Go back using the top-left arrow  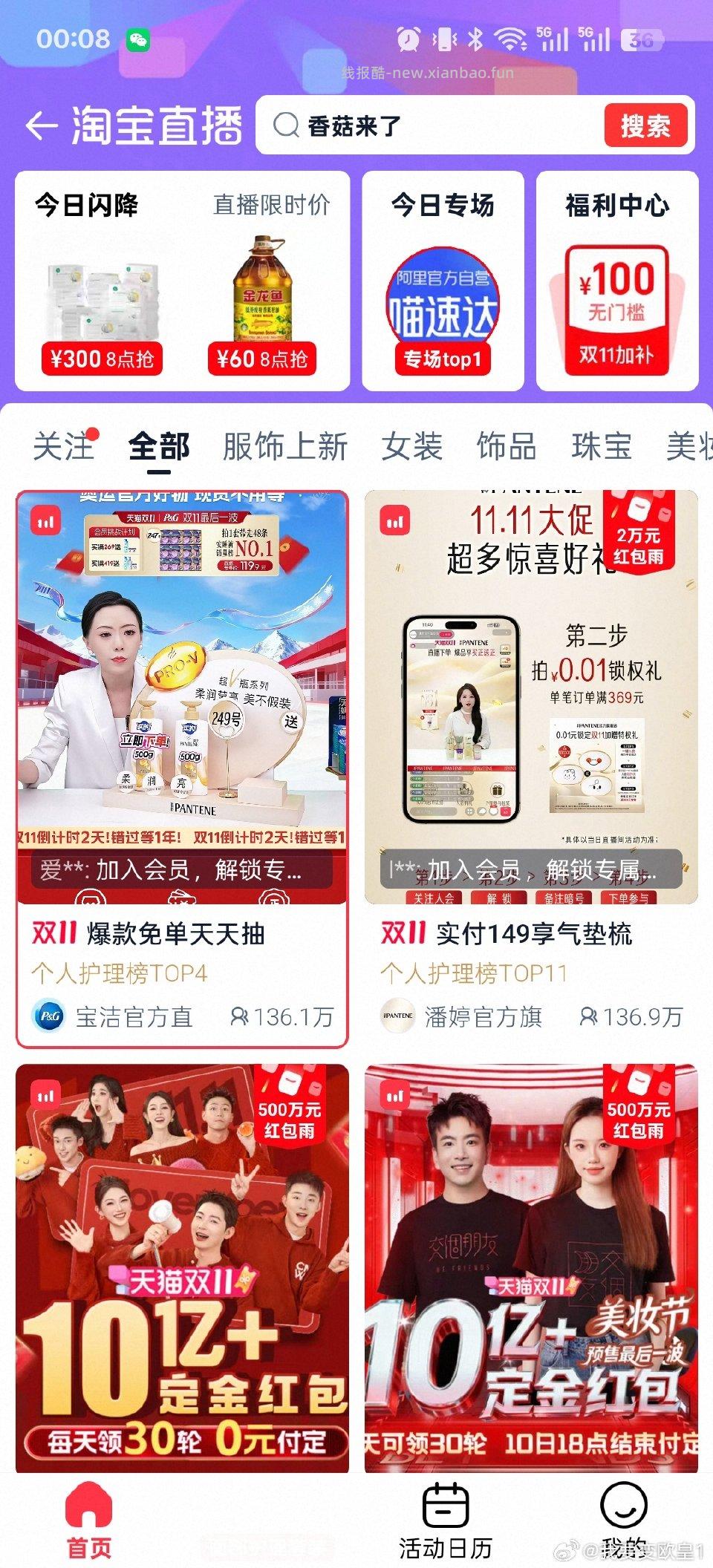tap(42, 125)
